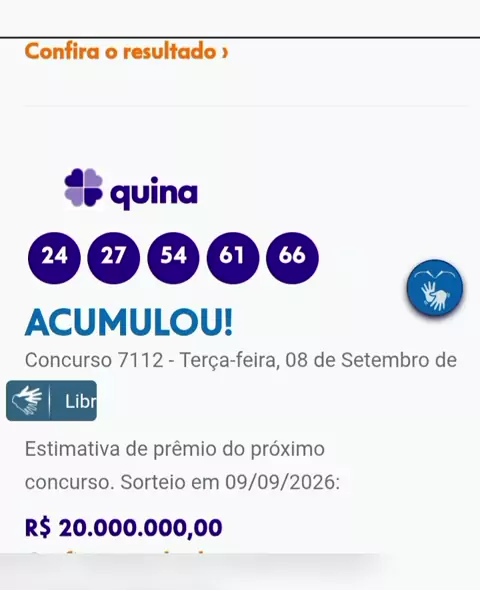480x590 pixels.
Task: Tap the floating hand-sign accessibility button
Action: pyautogui.click(x=435, y=288)
